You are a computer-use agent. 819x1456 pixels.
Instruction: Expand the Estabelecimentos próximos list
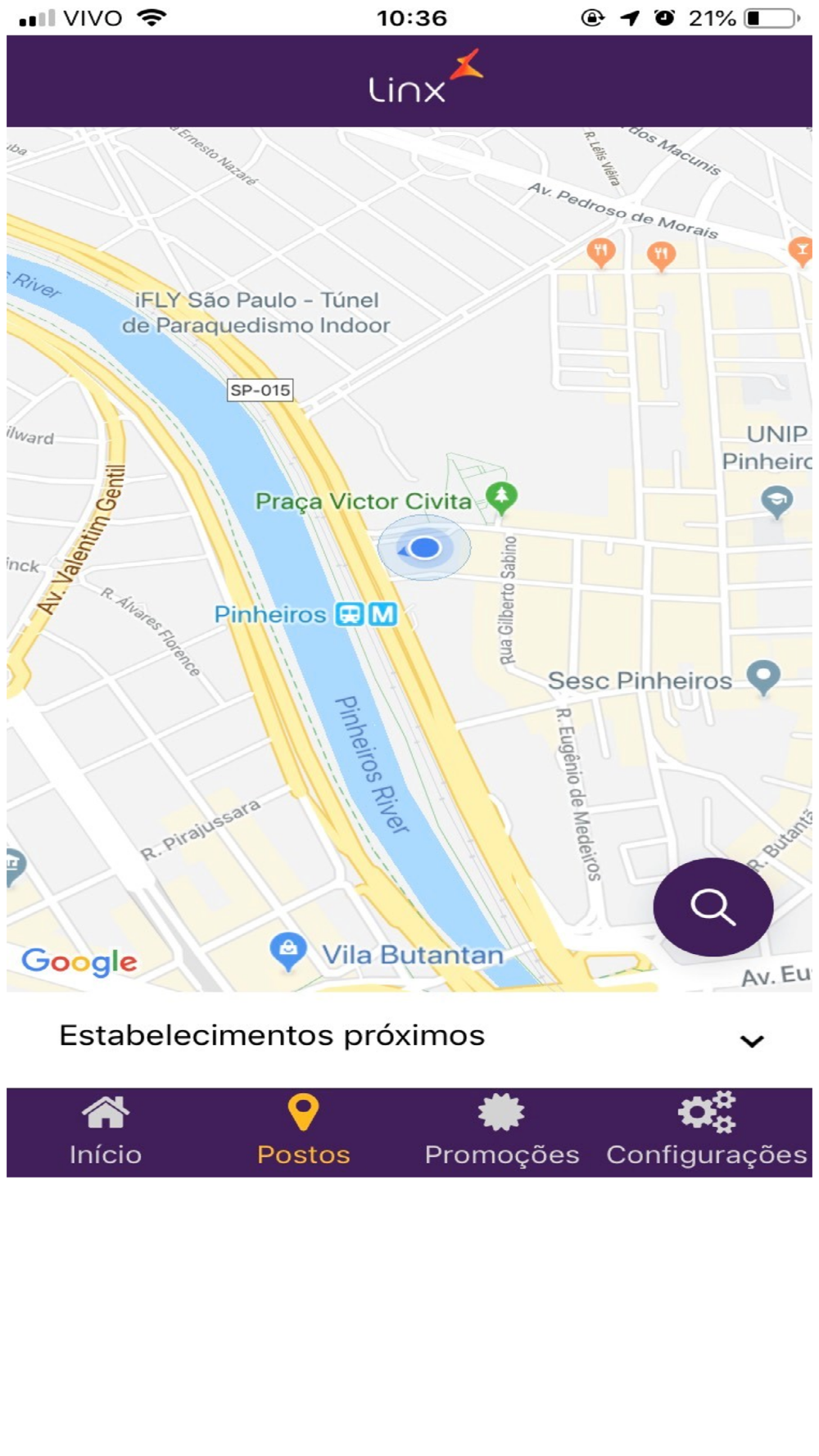[409, 1038]
